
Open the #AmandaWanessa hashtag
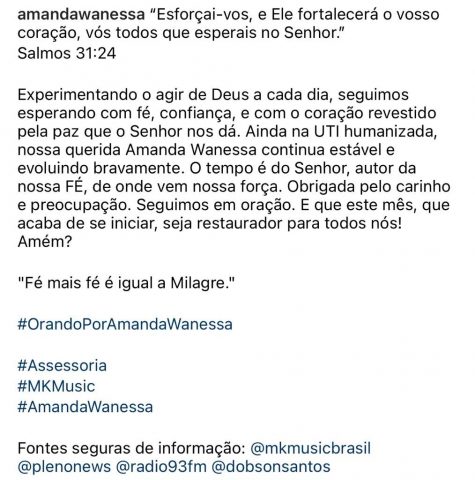(x=85, y=407)
